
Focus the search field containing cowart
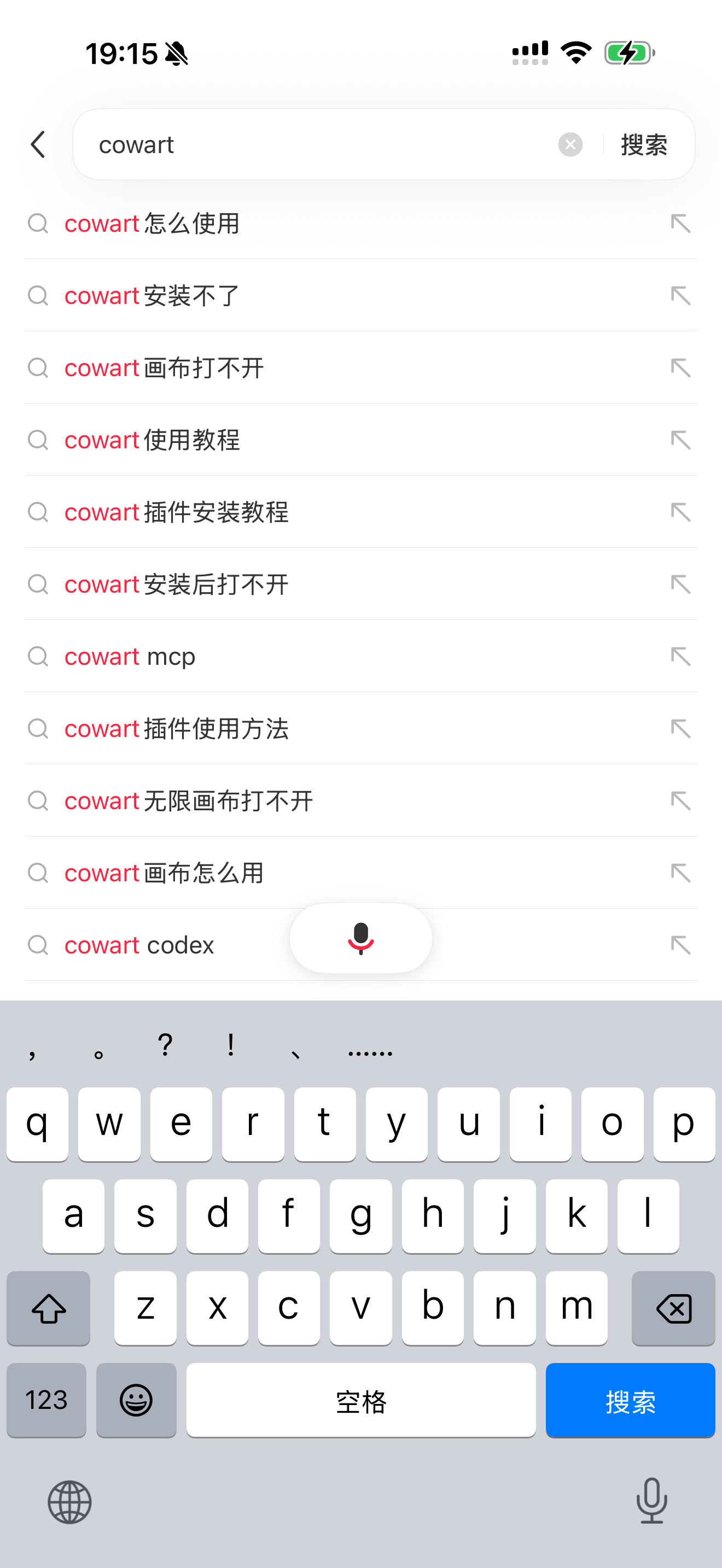[x=323, y=144]
